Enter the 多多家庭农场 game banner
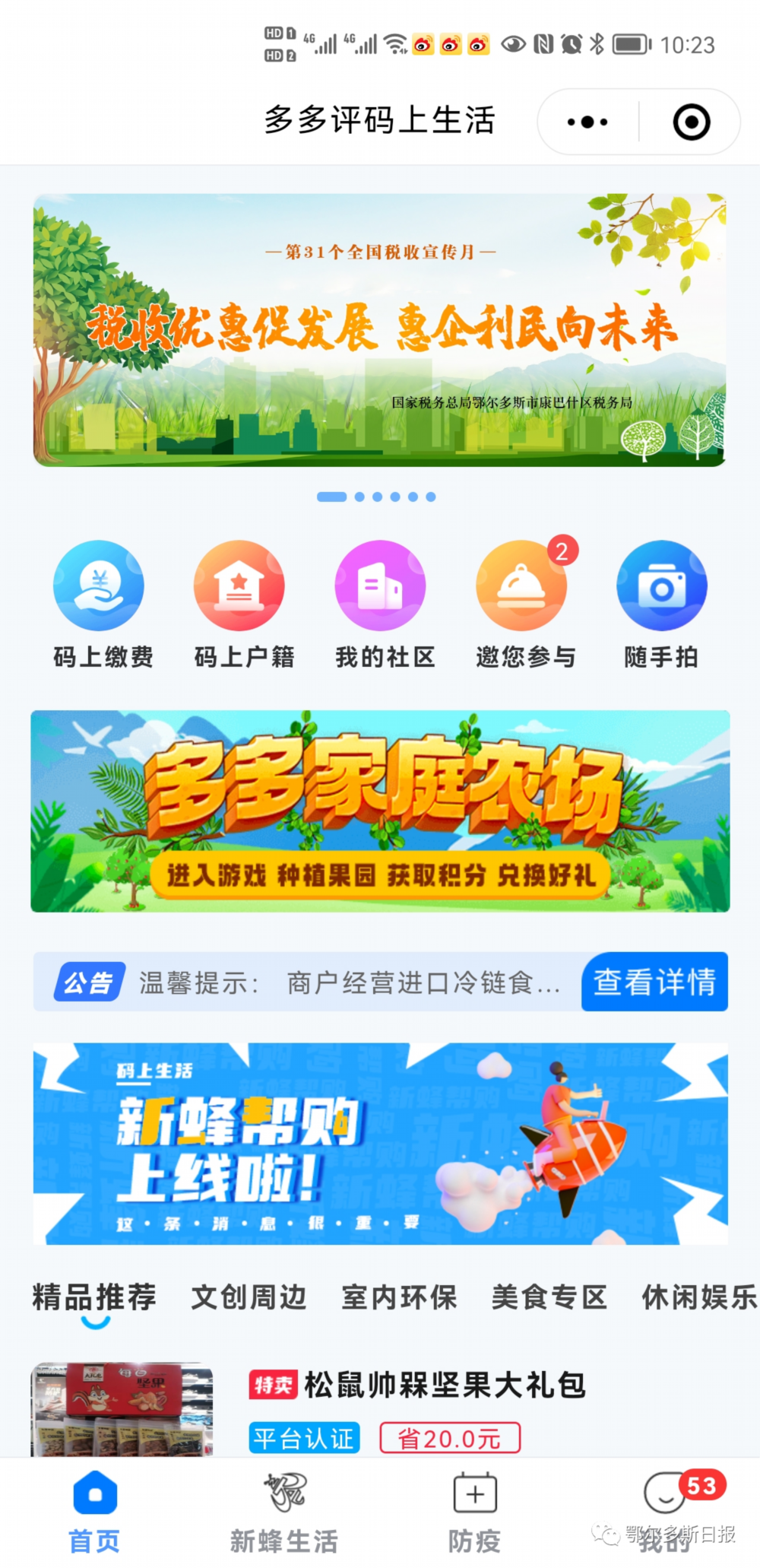Image resolution: width=760 pixels, height=1568 pixels. (379, 811)
